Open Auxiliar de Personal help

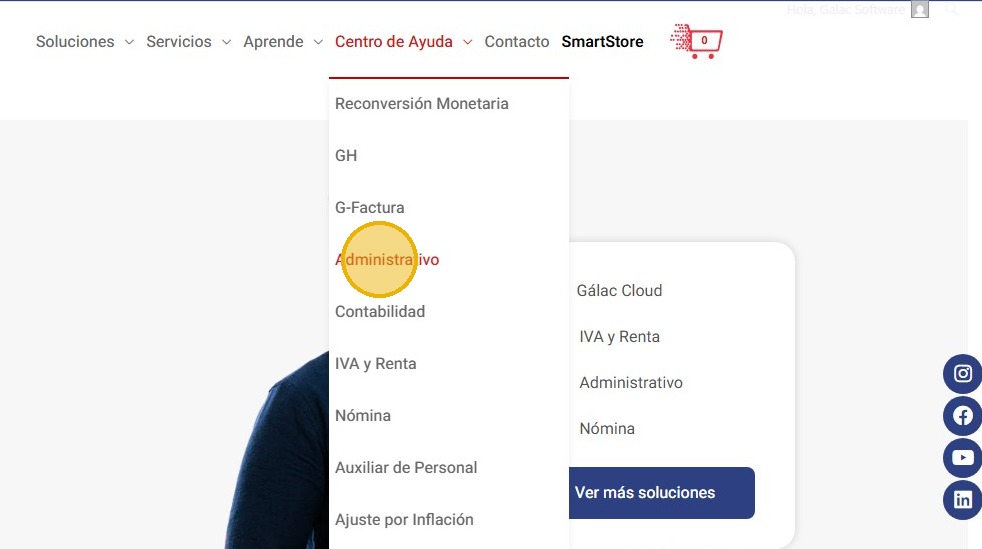(405, 468)
